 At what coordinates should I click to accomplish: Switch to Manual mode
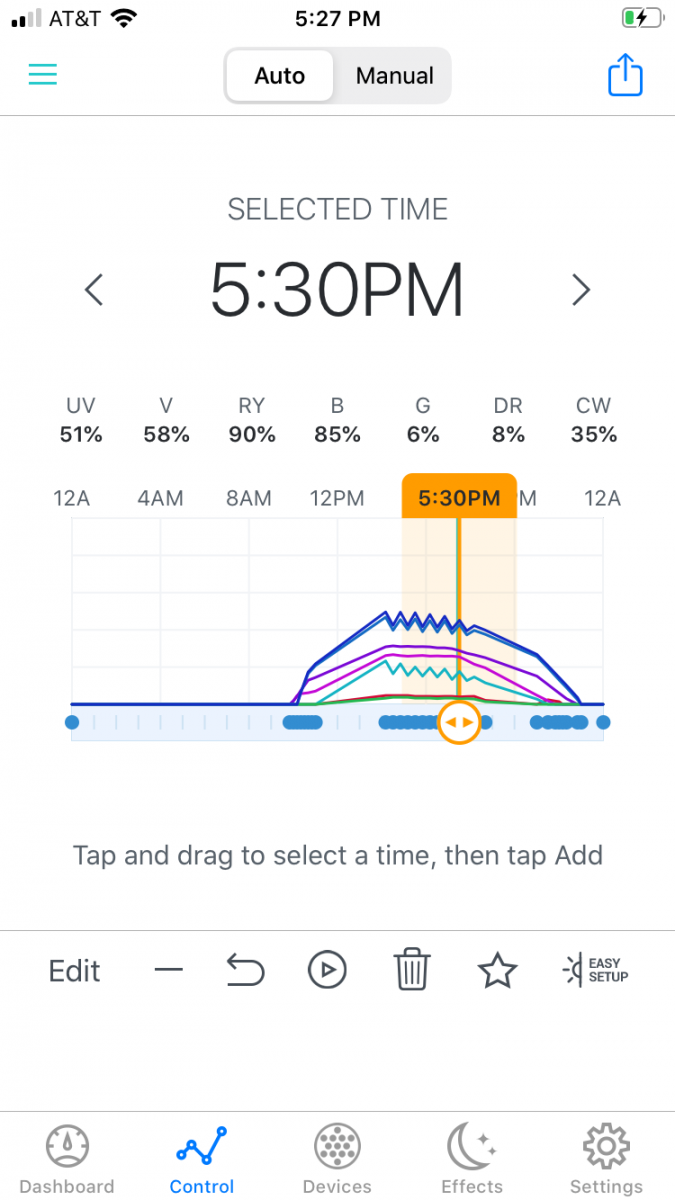click(x=394, y=76)
